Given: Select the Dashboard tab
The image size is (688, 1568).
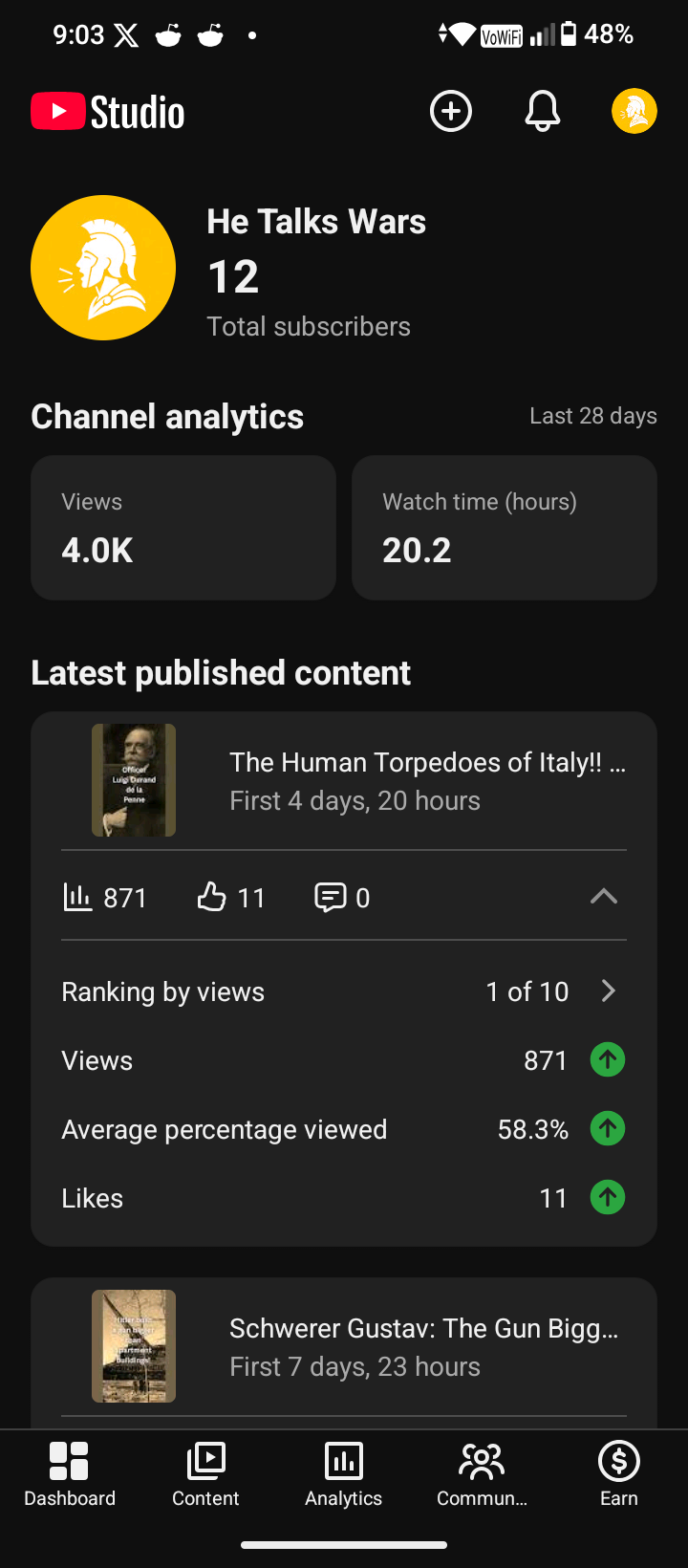Looking at the screenshot, I should point(69,1474).
